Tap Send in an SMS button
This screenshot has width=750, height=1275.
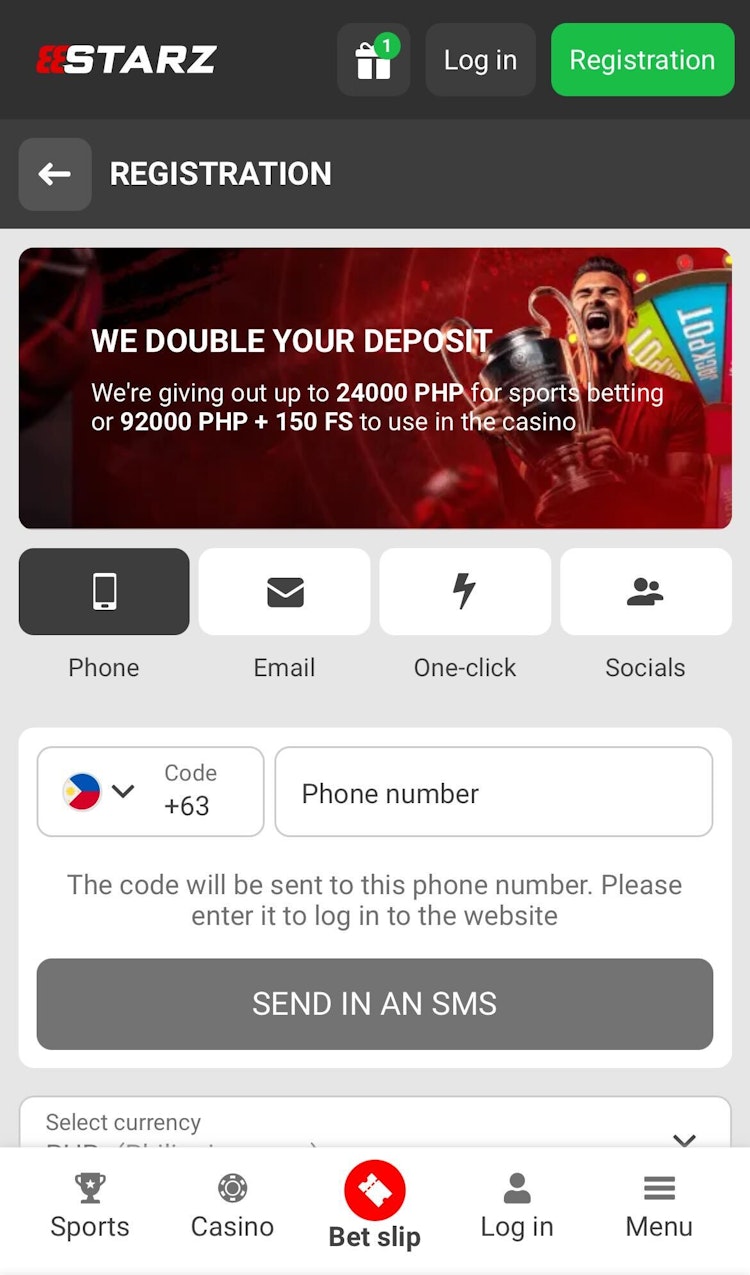(x=375, y=1004)
